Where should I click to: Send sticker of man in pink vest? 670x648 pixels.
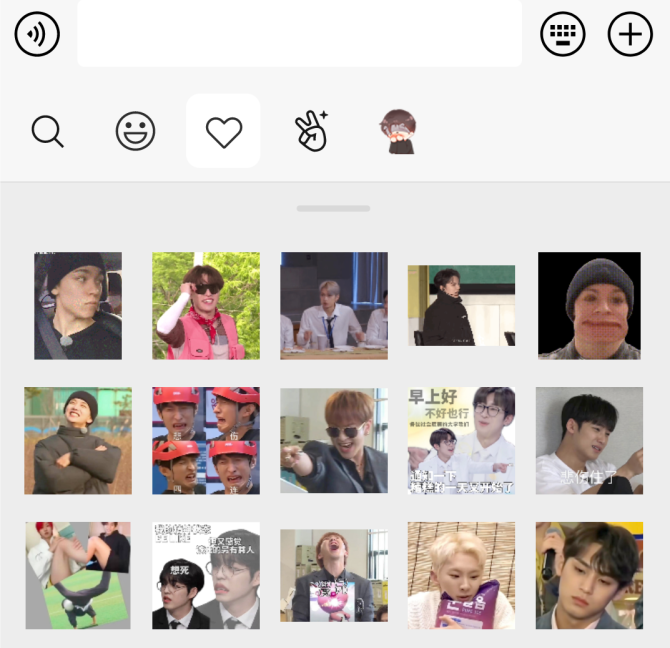(x=206, y=305)
